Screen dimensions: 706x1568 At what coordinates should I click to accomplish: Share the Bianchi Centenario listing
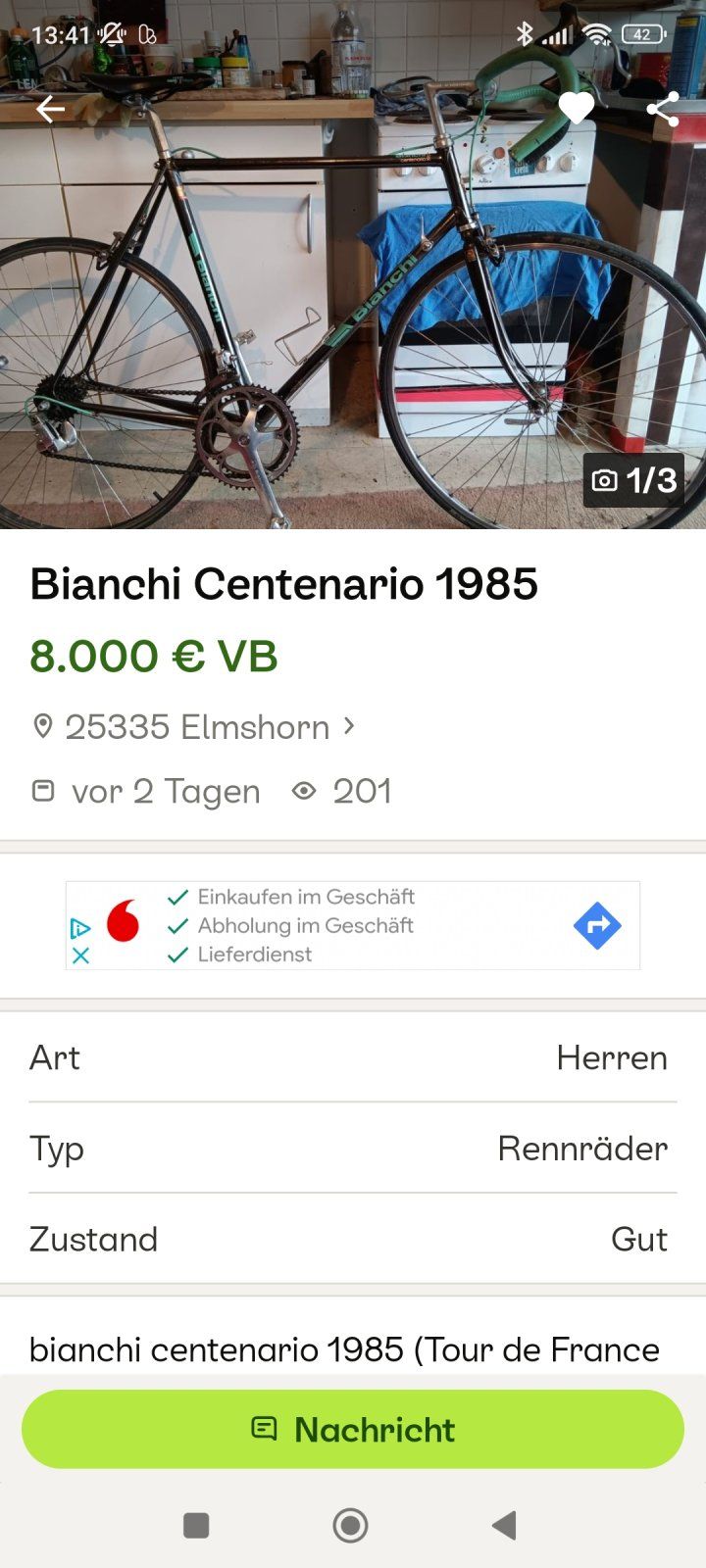(x=663, y=109)
